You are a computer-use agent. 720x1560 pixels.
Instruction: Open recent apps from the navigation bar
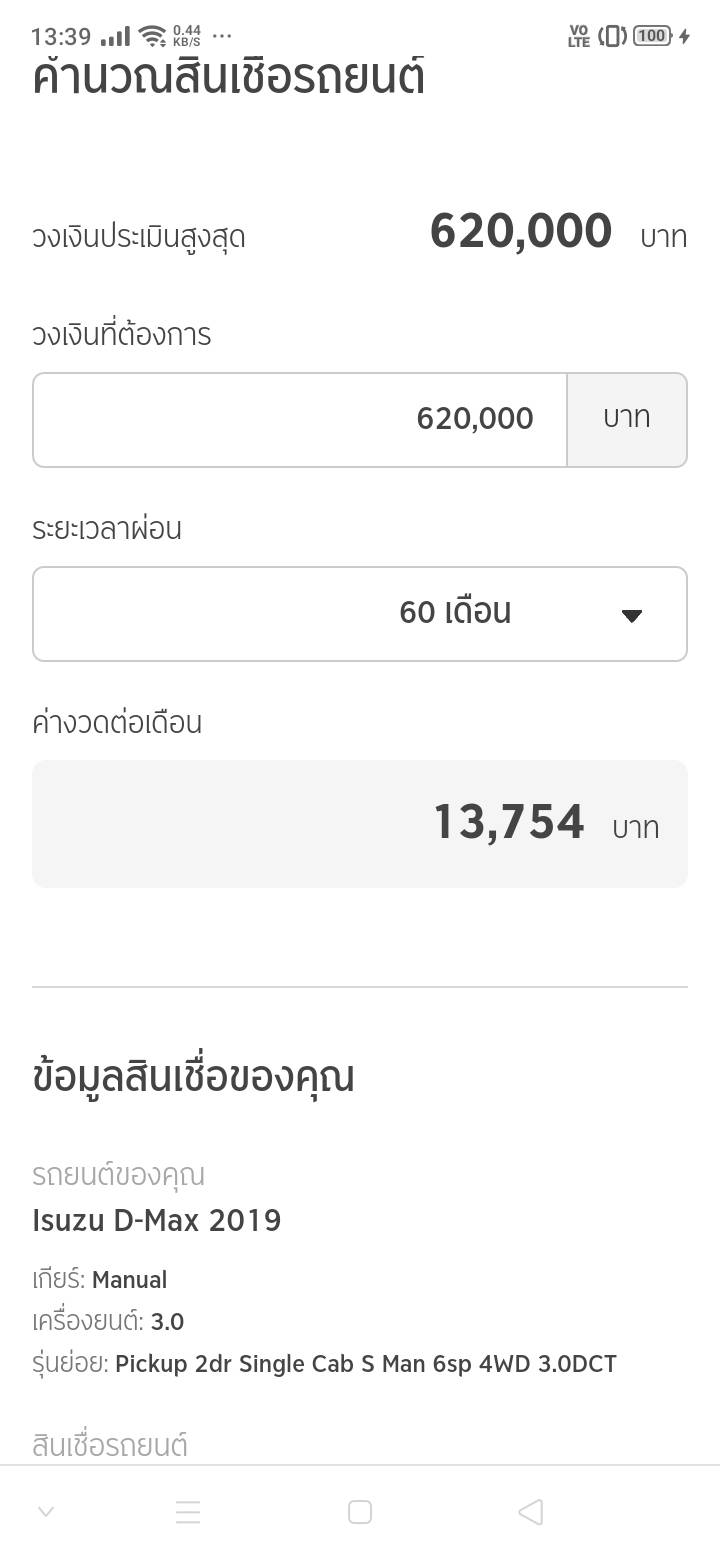tap(188, 1512)
